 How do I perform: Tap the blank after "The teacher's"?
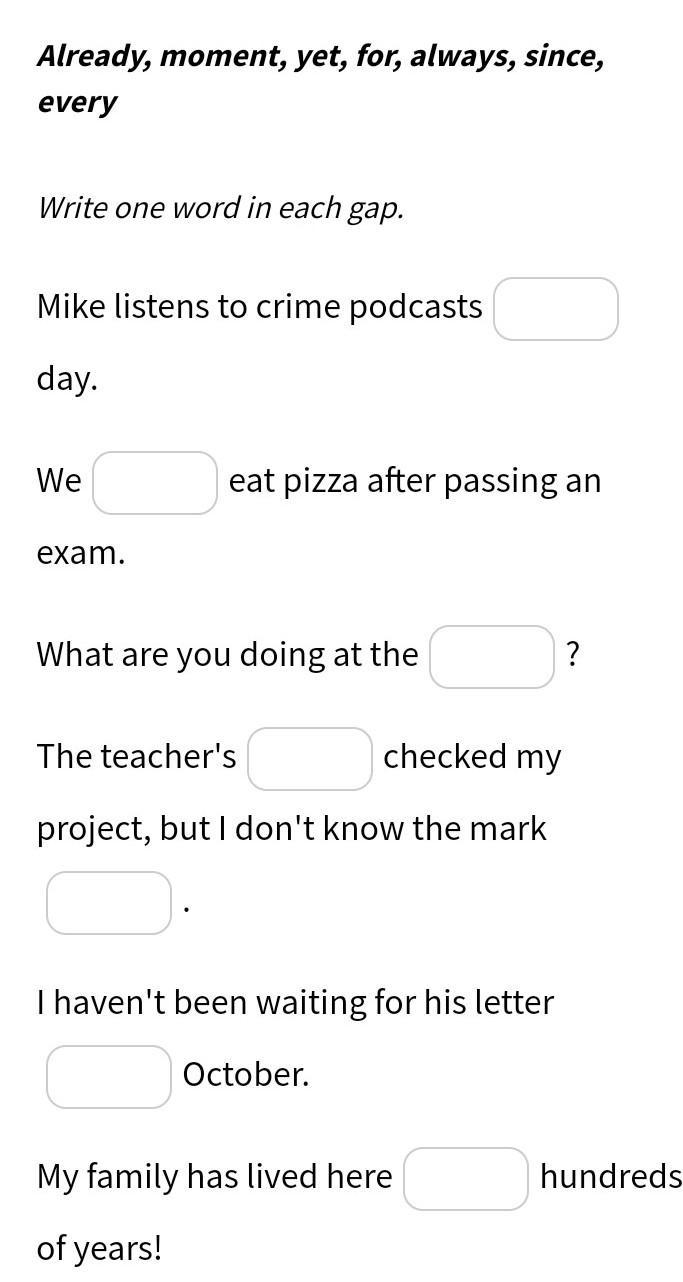click(310, 759)
